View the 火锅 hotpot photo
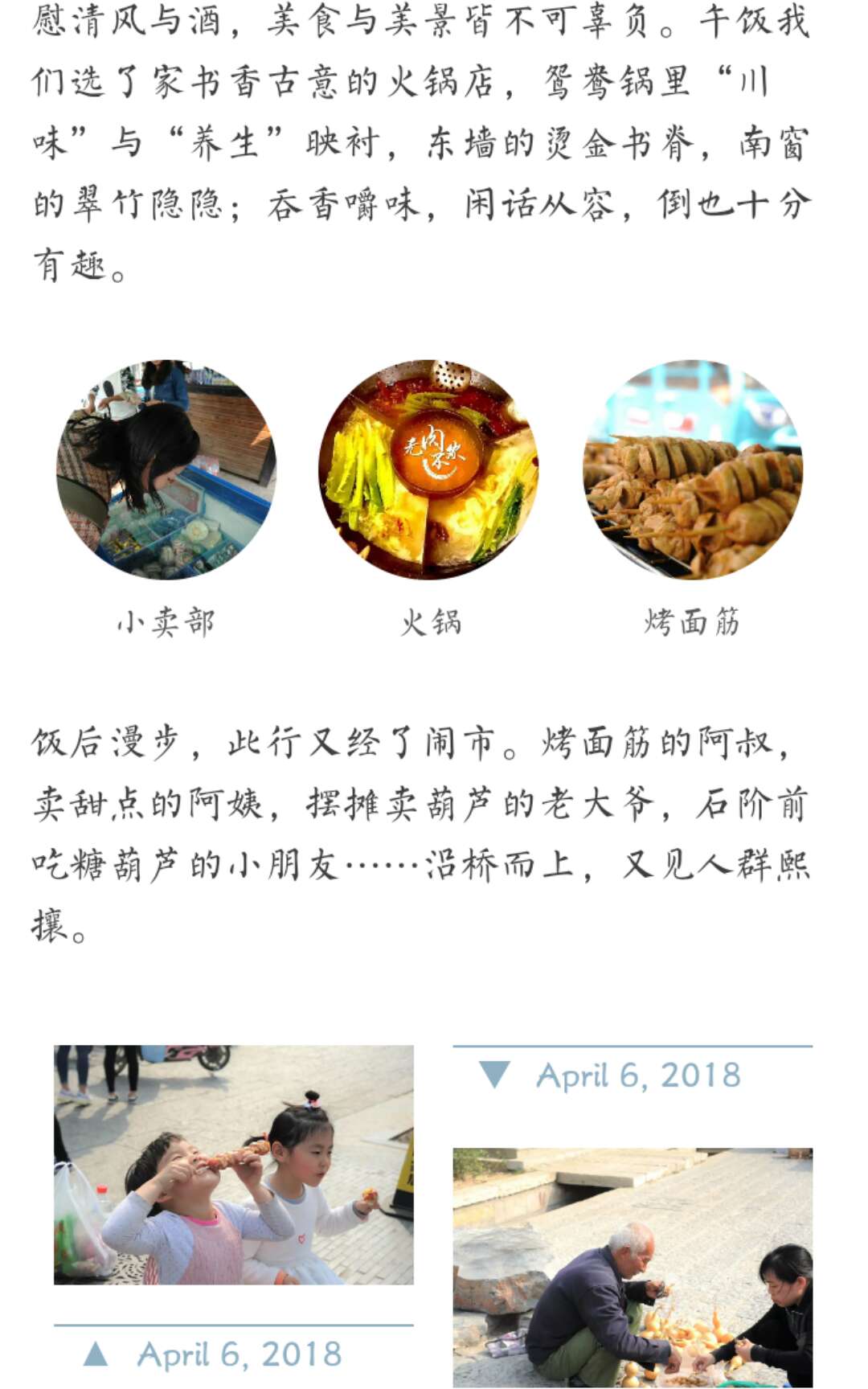868x1389 pixels. coord(429,469)
